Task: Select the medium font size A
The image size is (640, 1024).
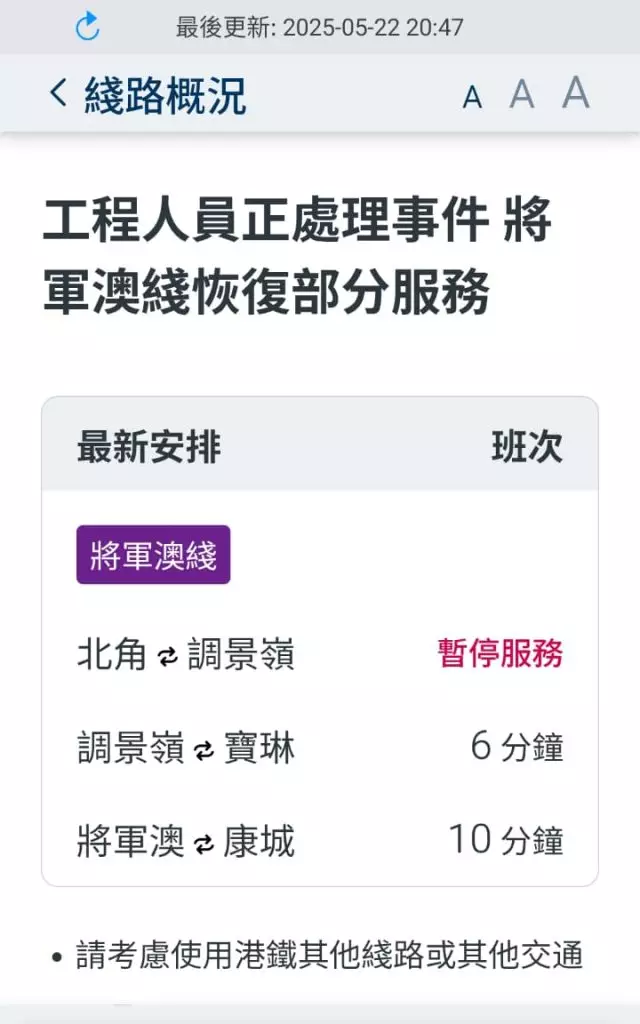Action: (x=522, y=95)
